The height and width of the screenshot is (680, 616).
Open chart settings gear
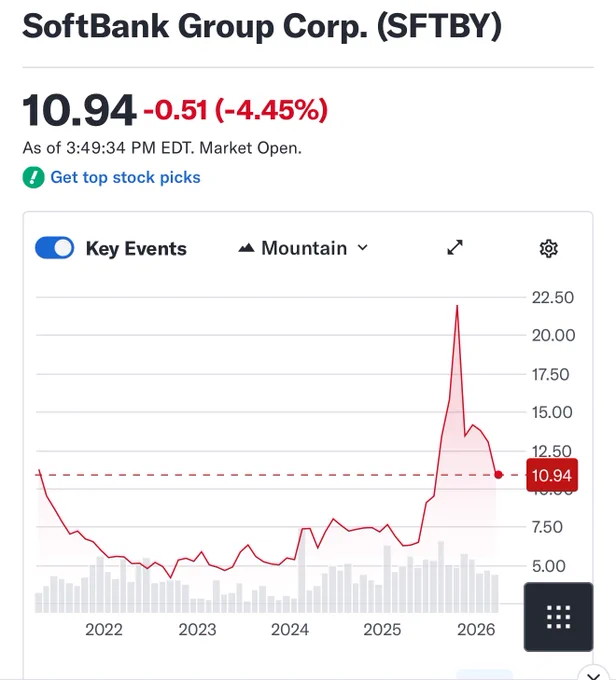coord(548,248)
